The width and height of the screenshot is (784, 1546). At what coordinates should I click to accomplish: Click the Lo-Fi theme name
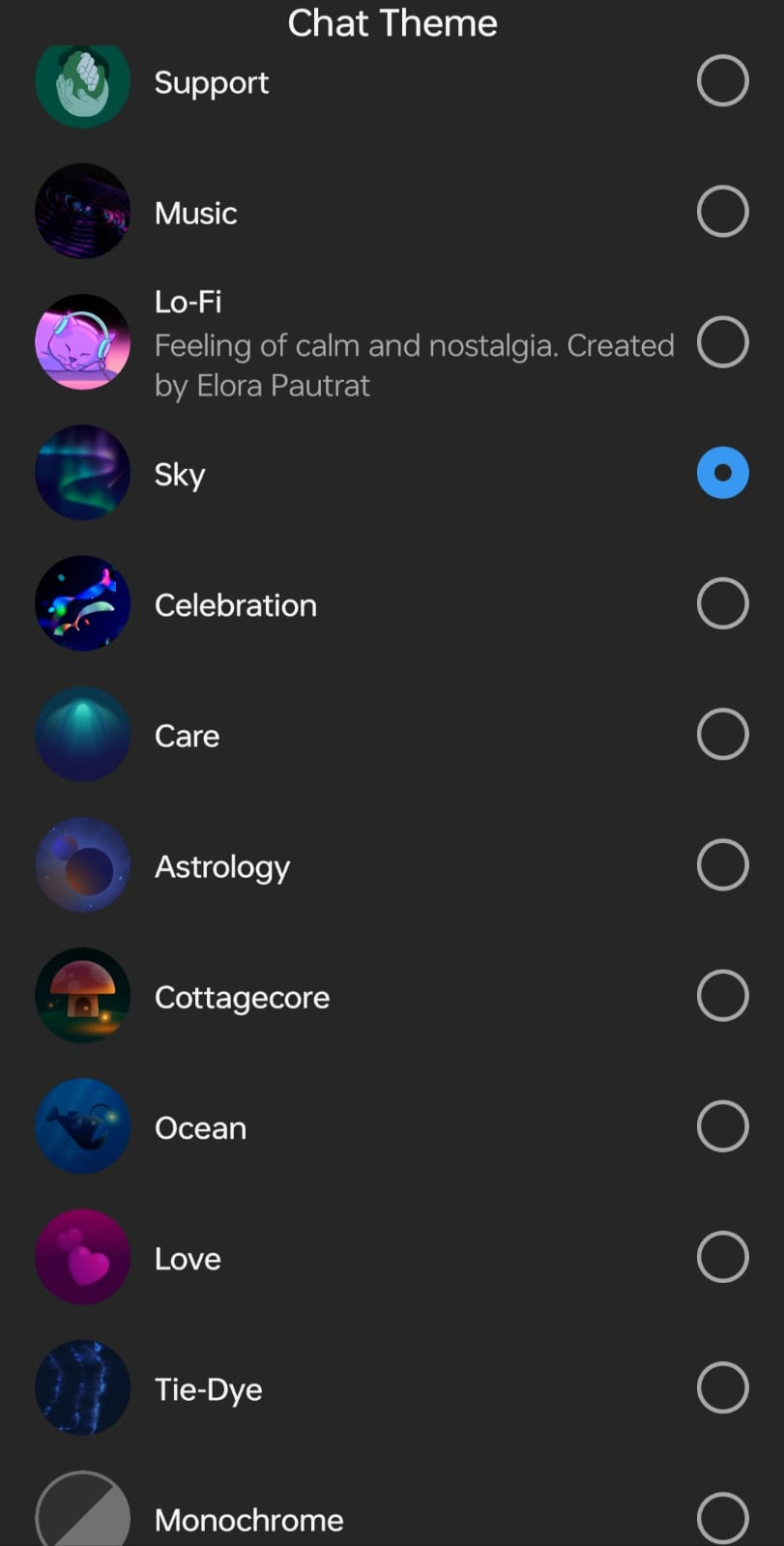pyautogui.click(x=188, y=302)
